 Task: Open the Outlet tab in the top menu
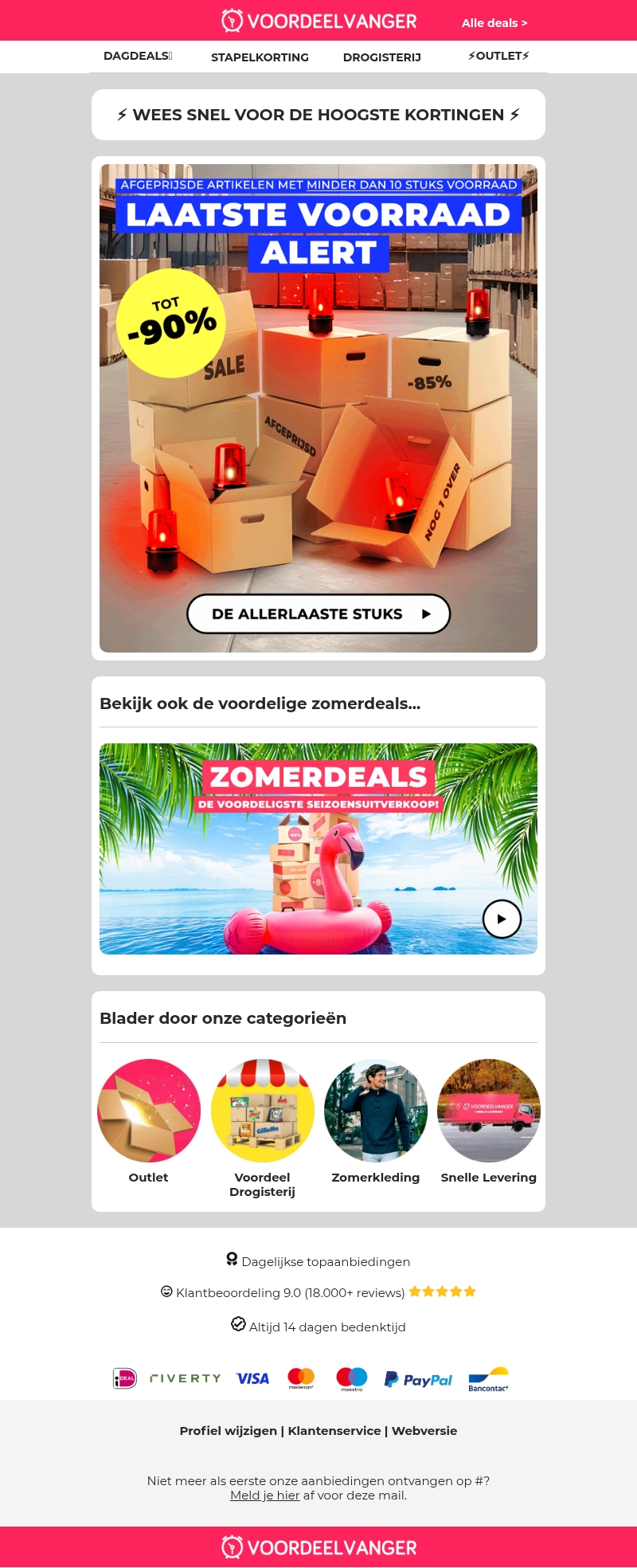point(498,56)
